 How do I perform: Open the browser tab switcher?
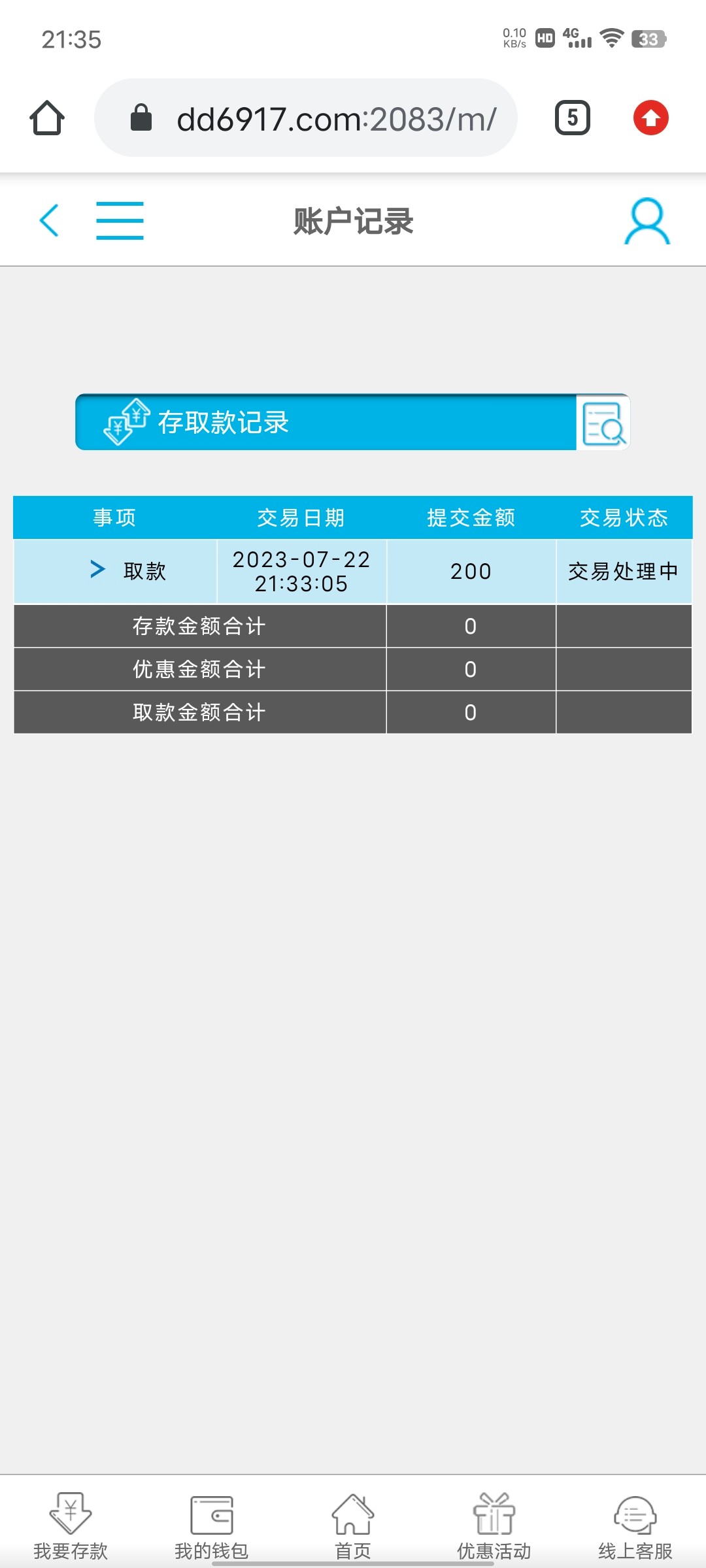pyautogui.click(x=573, y=118)
